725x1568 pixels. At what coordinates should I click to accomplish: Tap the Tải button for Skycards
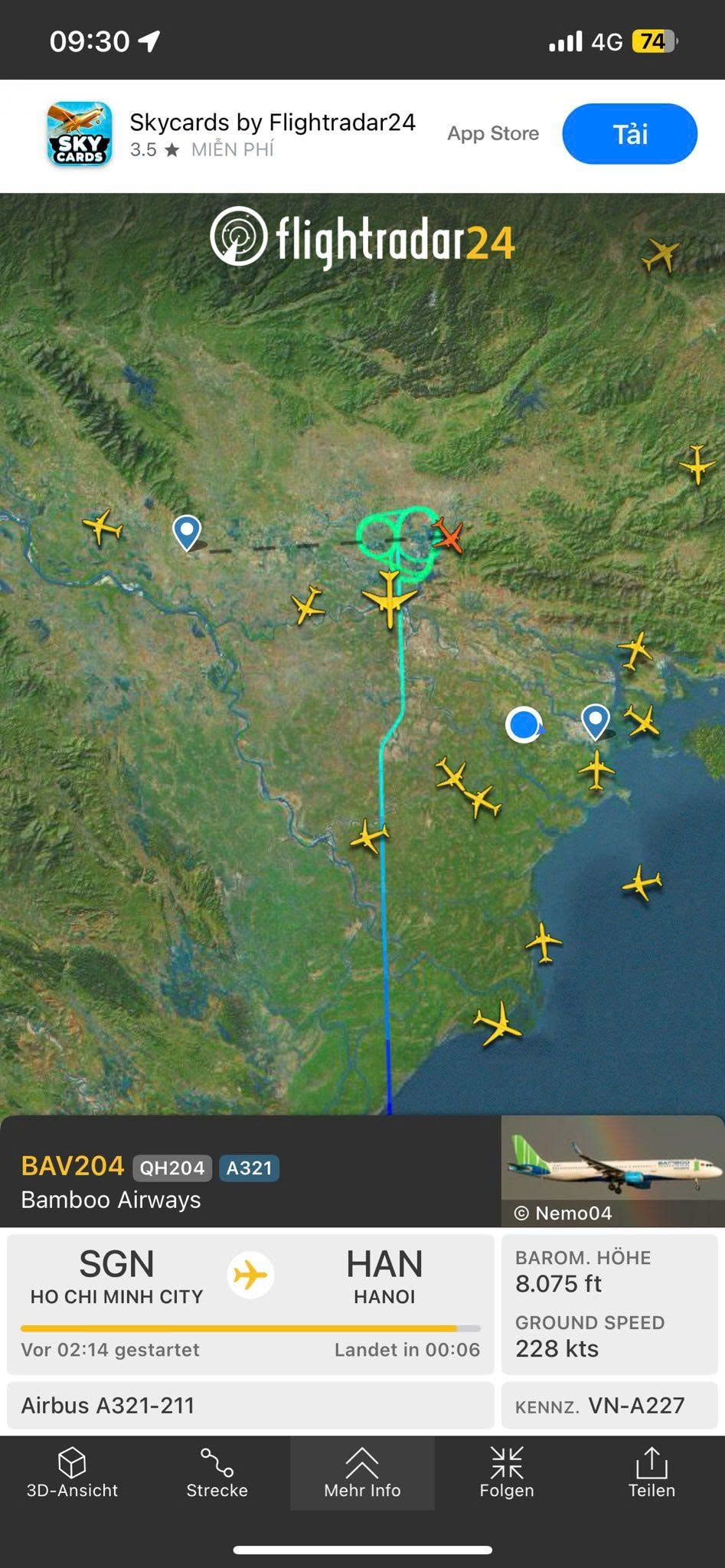pos(629,134)
